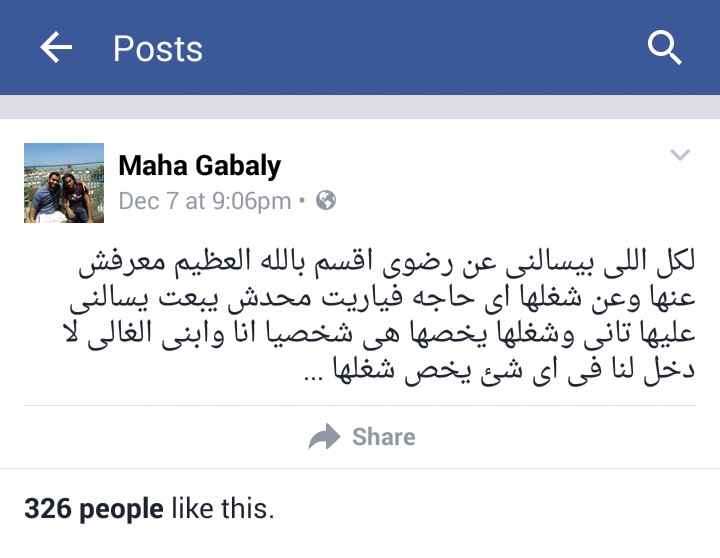Go back from the Posts screen
Viewport: 720px width, 558px height.
coord(56,47)
